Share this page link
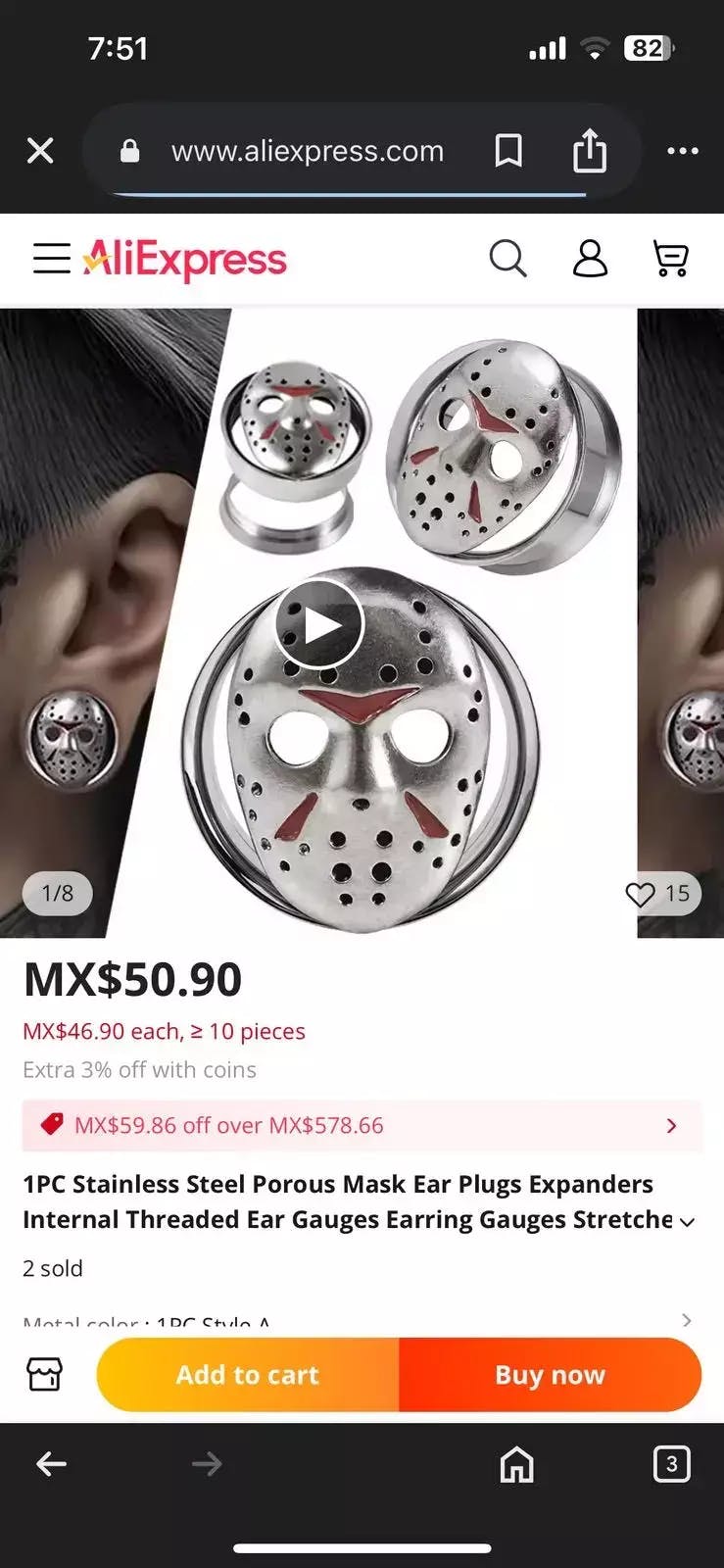The width and height of the screenshot is (724, 1568). click(x=590, y=151)
